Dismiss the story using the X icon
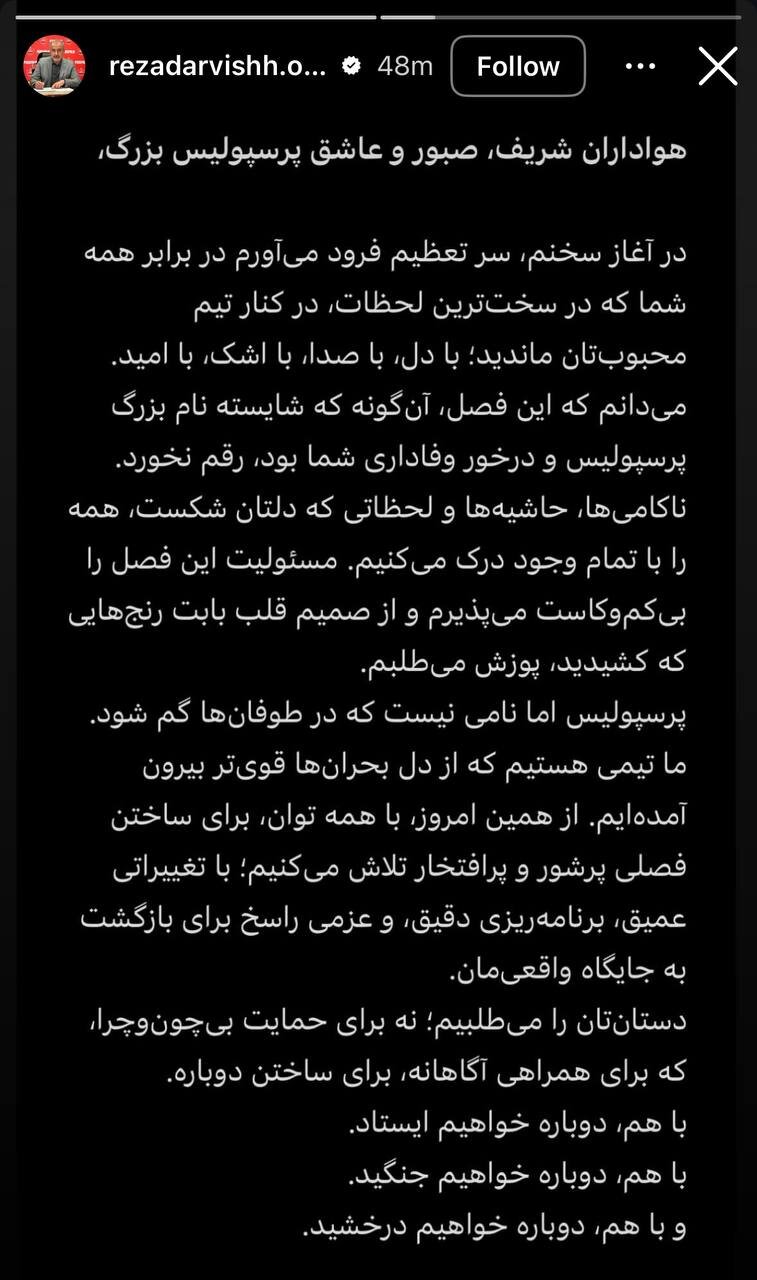This screenshot has height=1280, width=757. pyautogui.click(x=717, y=66)
